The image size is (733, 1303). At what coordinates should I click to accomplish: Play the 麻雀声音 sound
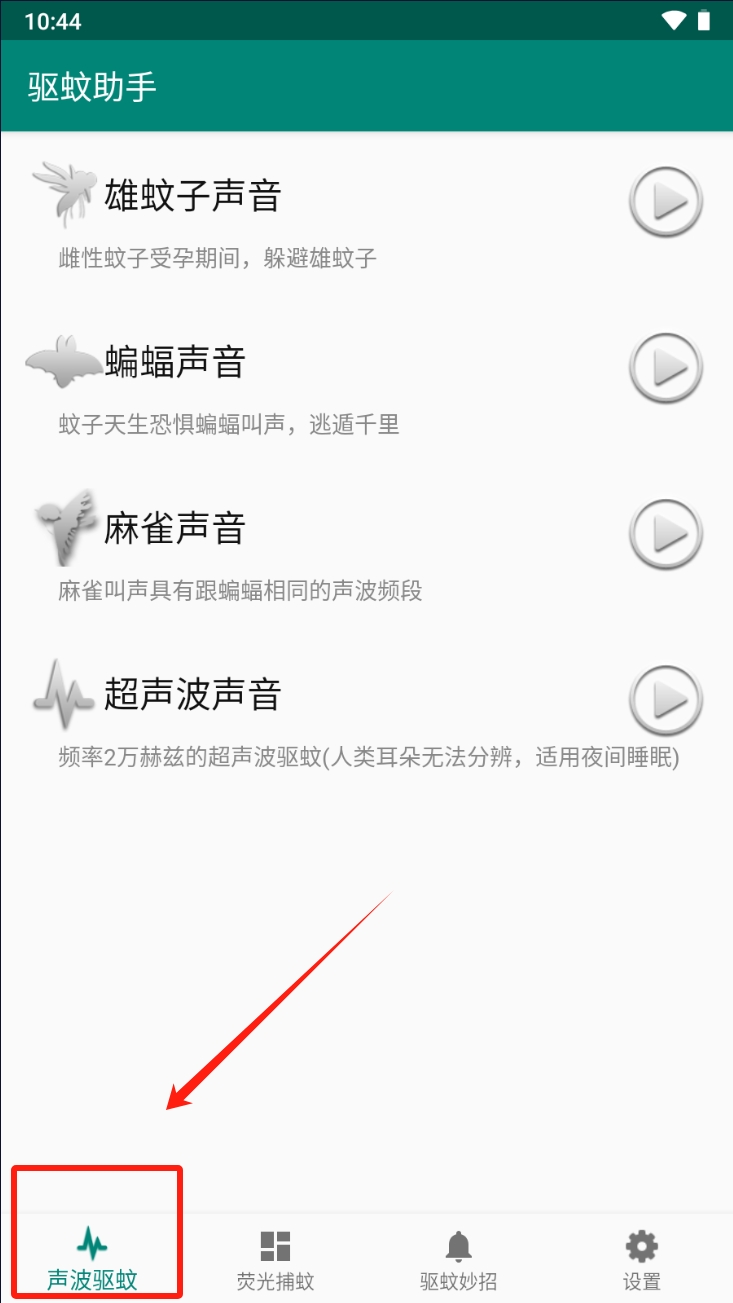[666, 534]
